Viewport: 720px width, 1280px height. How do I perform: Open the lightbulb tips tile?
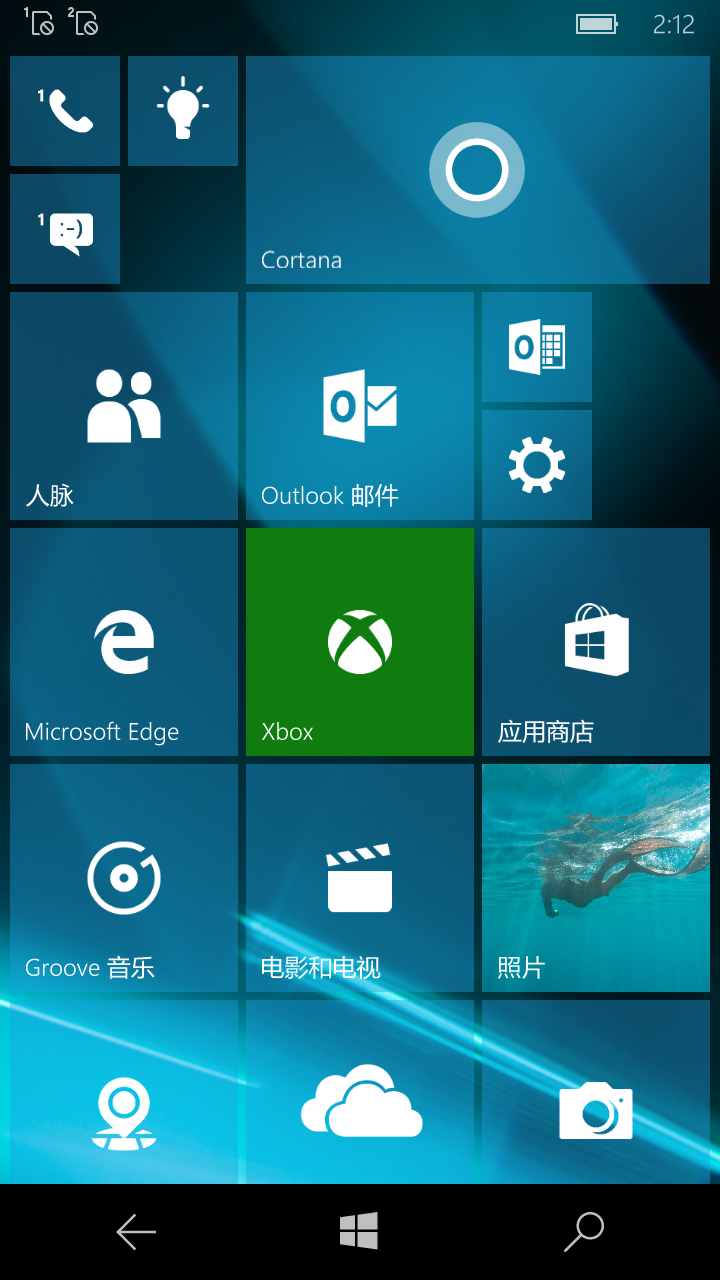pyautogui.click(x=183, y=111)
